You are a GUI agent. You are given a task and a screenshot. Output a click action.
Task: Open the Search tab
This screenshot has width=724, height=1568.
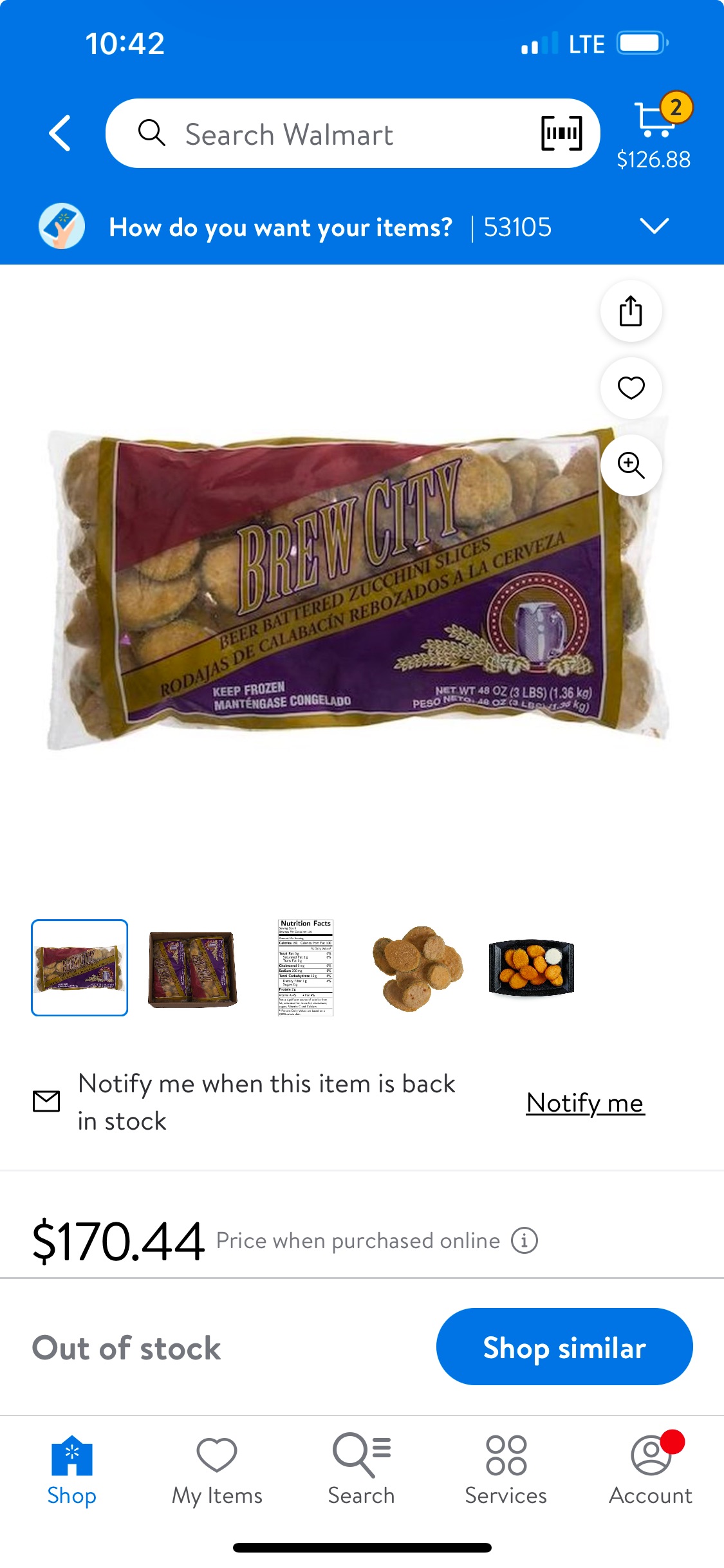pyautogui.click(x=362, y=1470)
